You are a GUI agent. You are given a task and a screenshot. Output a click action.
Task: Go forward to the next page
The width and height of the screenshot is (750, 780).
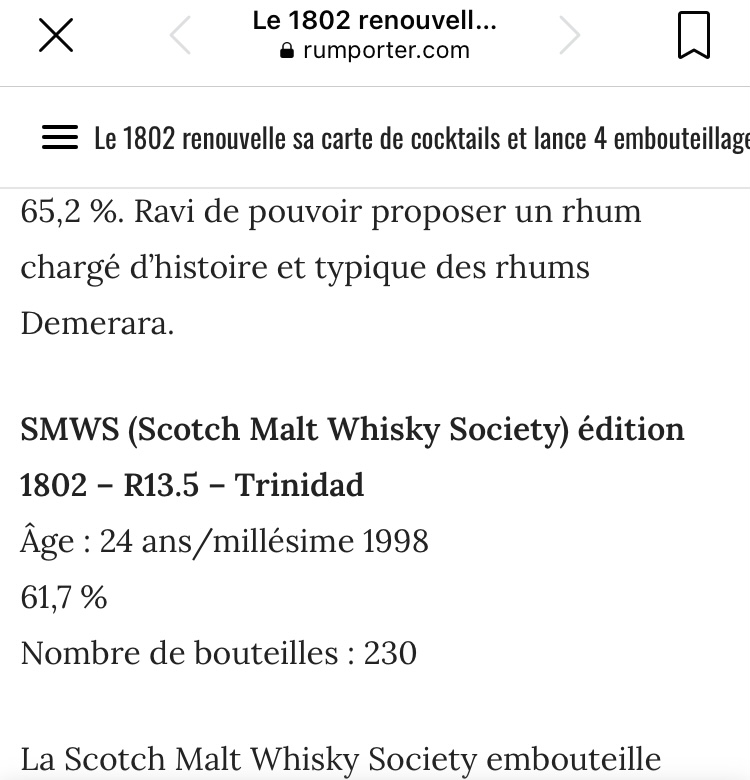[x=569, y=36]
